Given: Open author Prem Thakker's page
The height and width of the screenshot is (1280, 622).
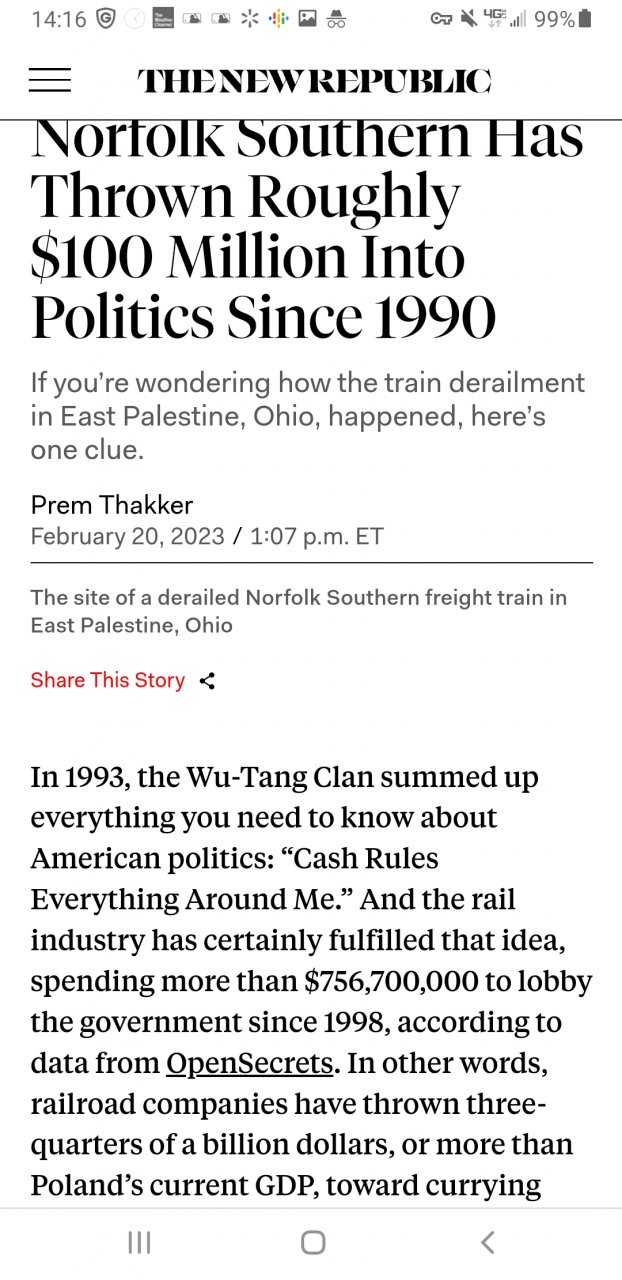Looking at the screenshot, I should [x=111, y=505].
